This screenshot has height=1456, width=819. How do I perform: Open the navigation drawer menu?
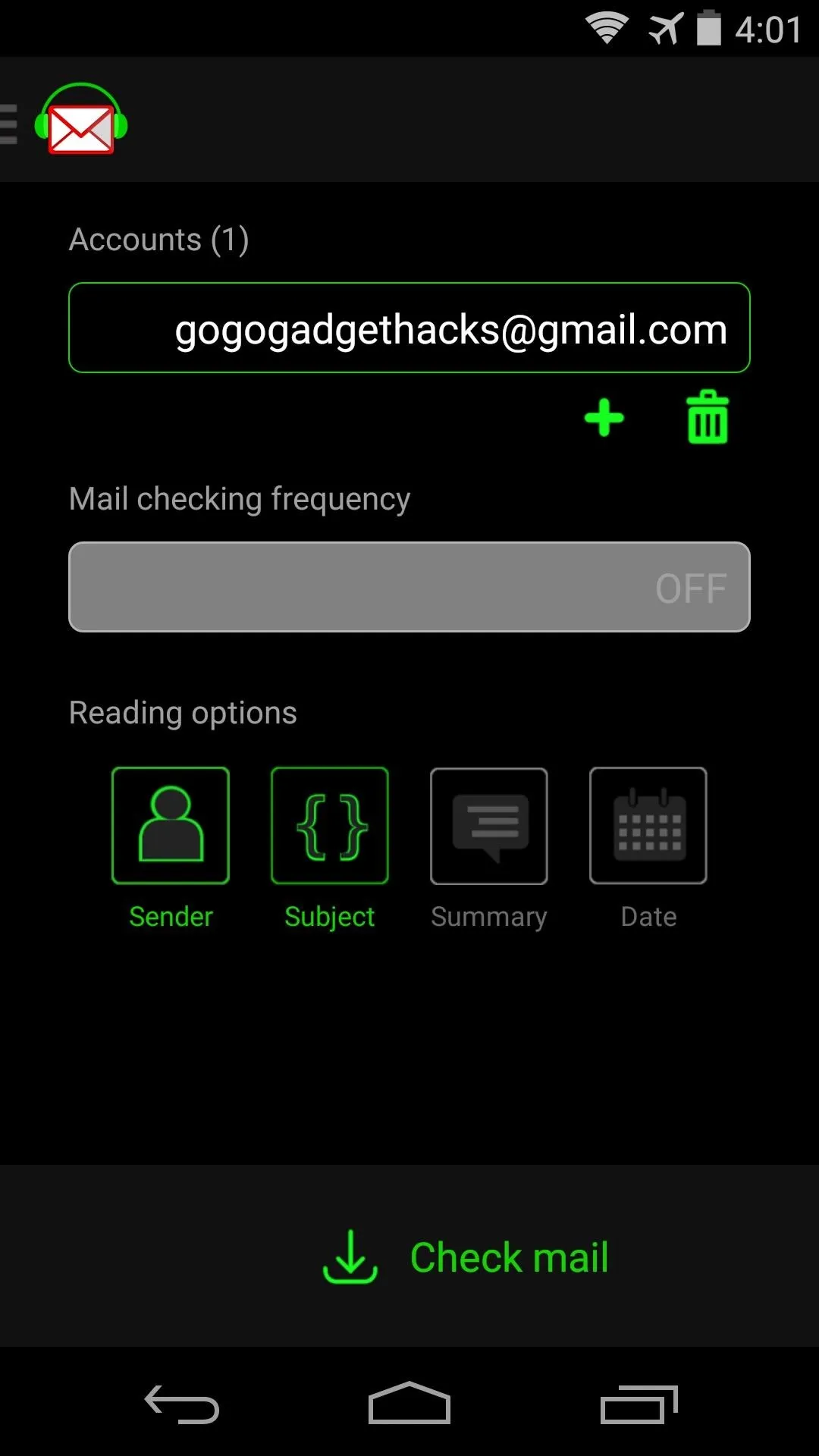pos(9,124)
